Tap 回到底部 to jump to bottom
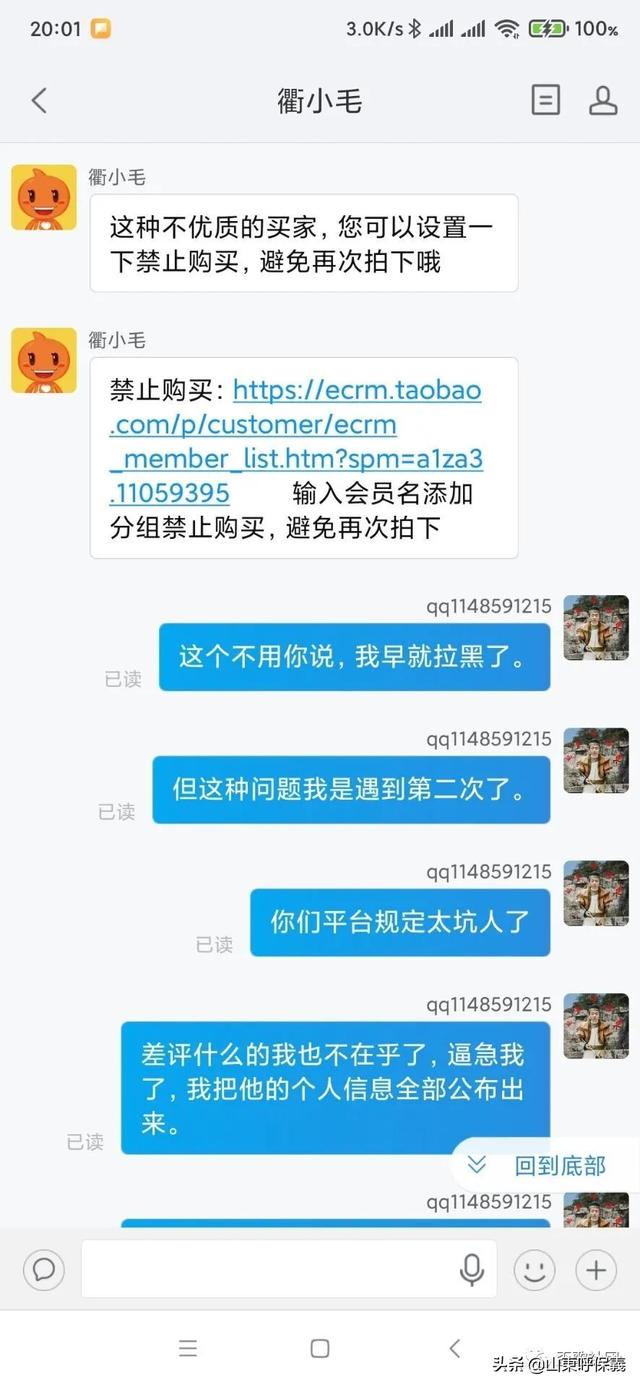The height and width of the screenshot is (1387, 640). (540, 1165)
